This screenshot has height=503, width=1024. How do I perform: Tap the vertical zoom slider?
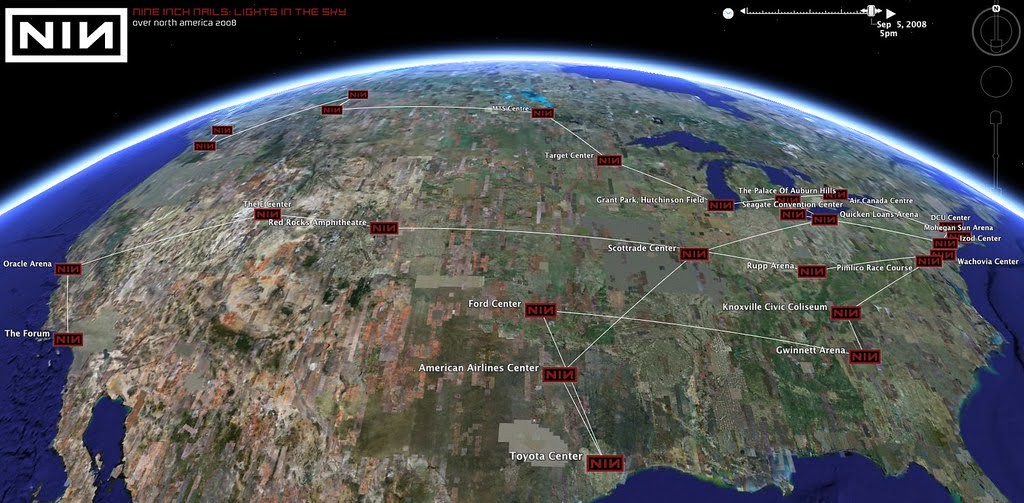[995, 147]
